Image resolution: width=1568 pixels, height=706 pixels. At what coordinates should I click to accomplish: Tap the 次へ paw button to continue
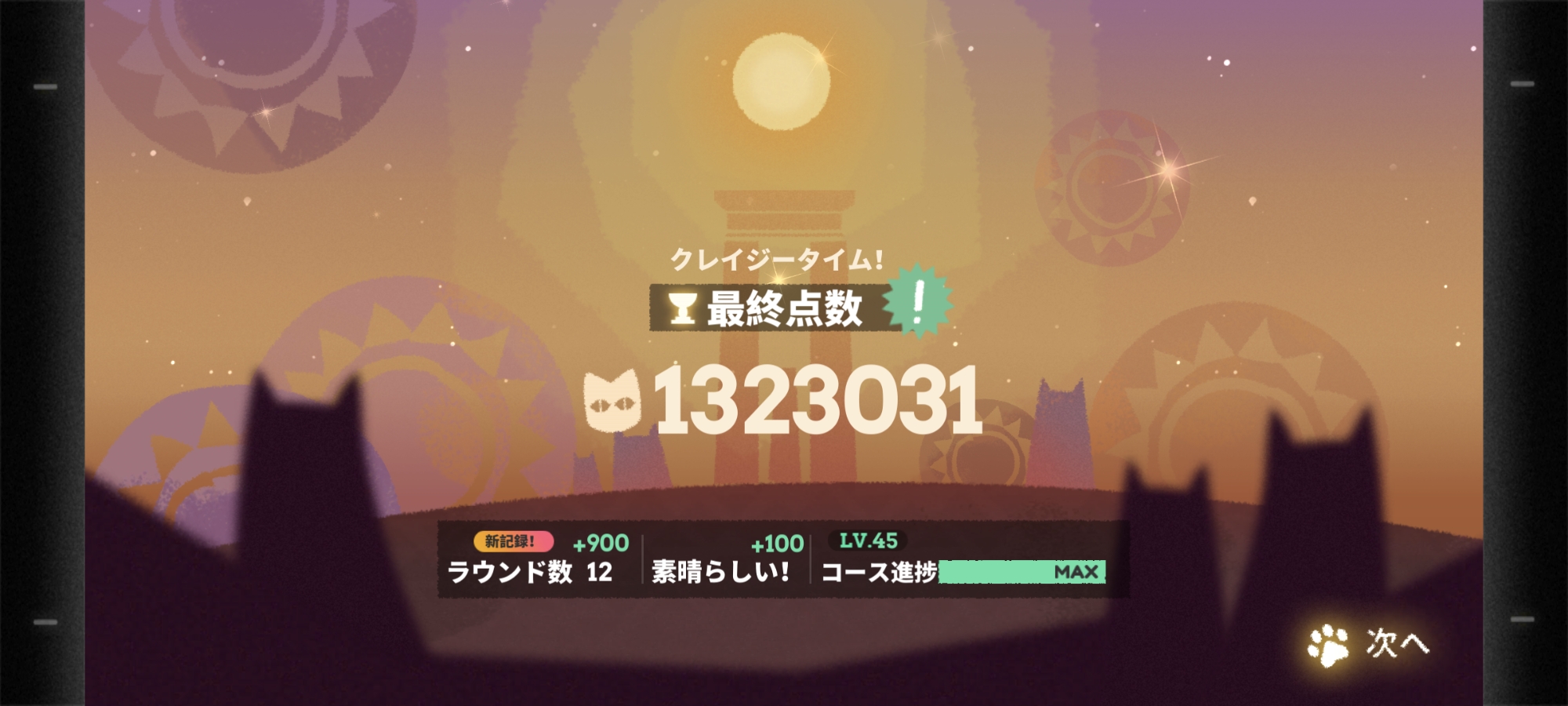click(1368, 645)
